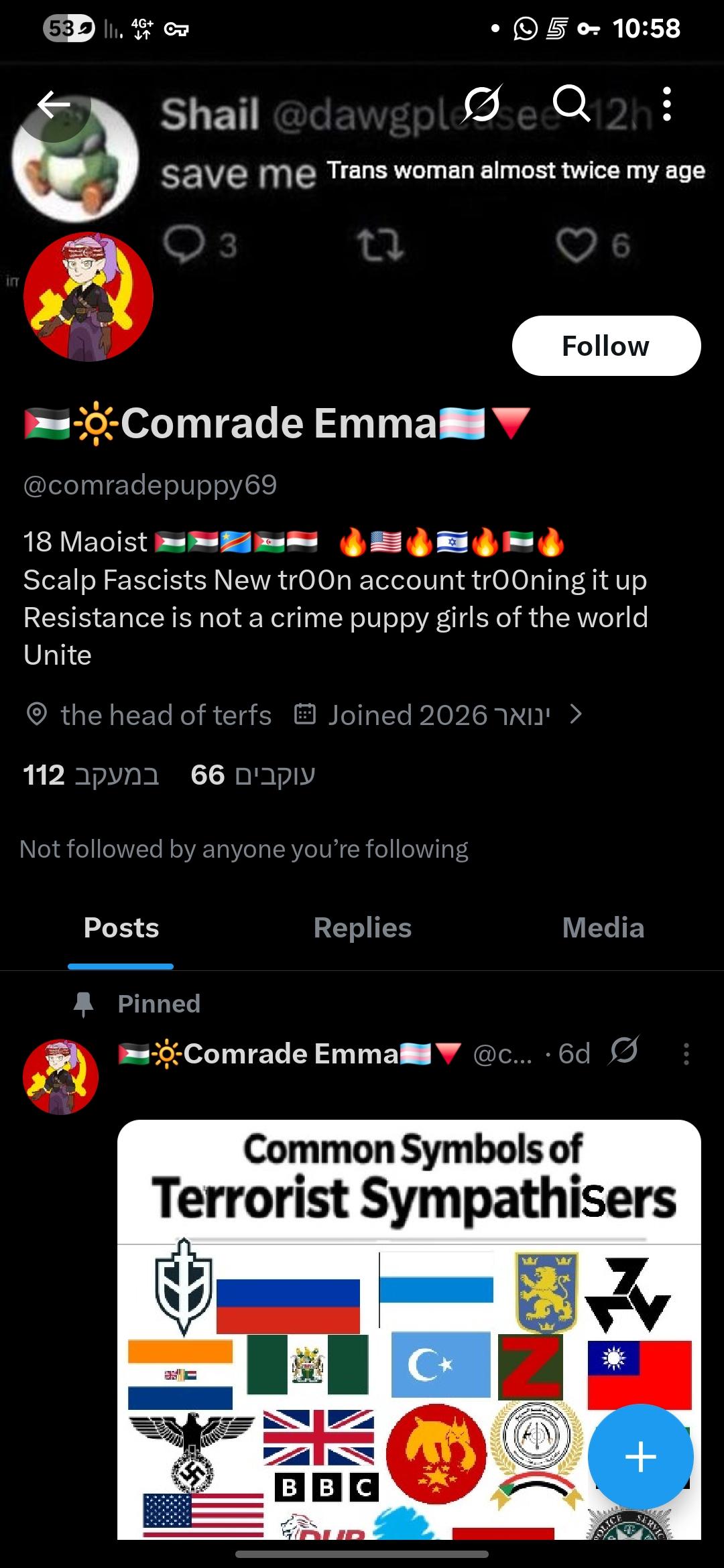Open Grok icon in the header

tap(482, 104)
